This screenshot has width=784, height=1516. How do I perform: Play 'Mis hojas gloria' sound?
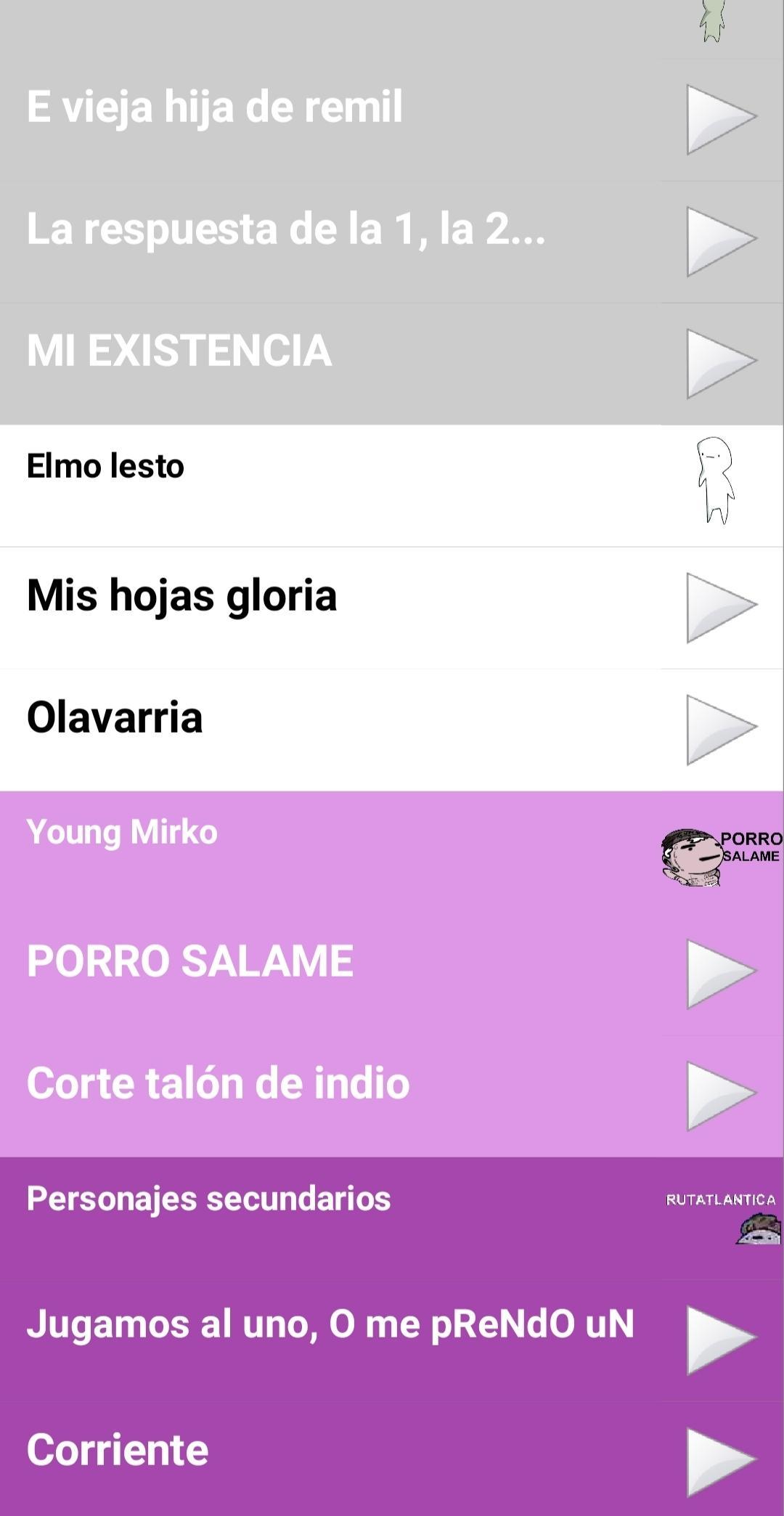pyautogui.click(x=721, y=608)
